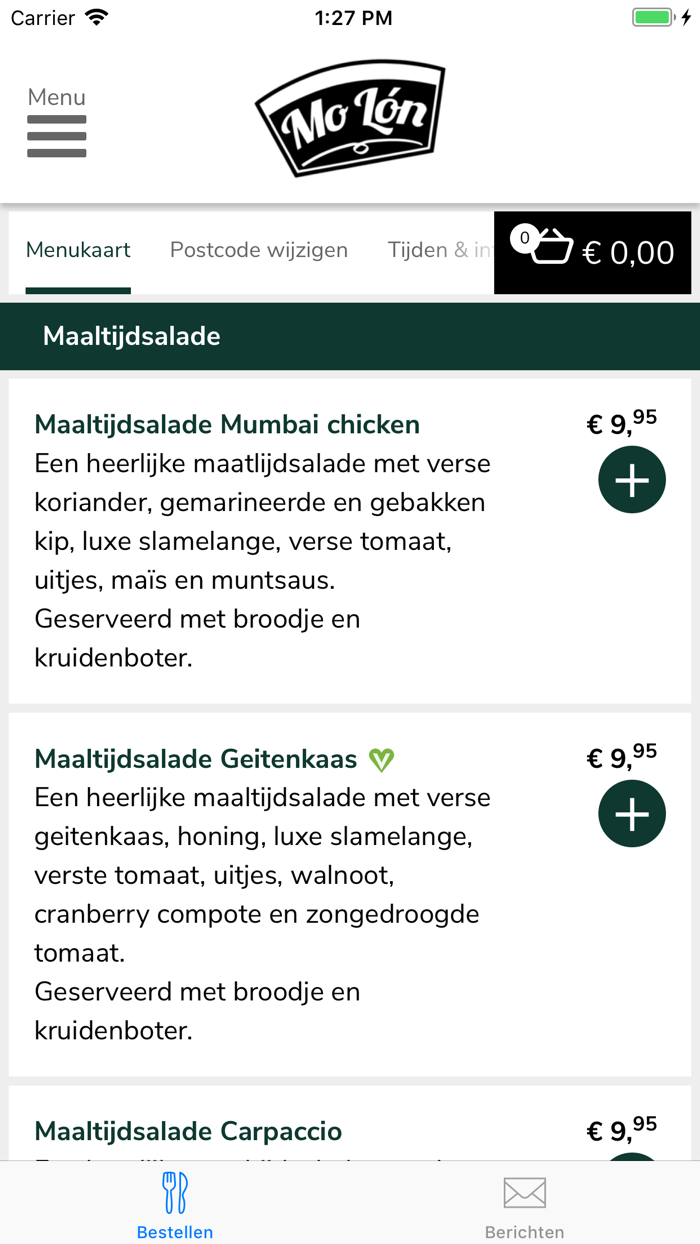Viewport: 700px width, 1244px height.
Task: Open the Maaltijdsalade Carpaccio item
Action: point(188,1131)
